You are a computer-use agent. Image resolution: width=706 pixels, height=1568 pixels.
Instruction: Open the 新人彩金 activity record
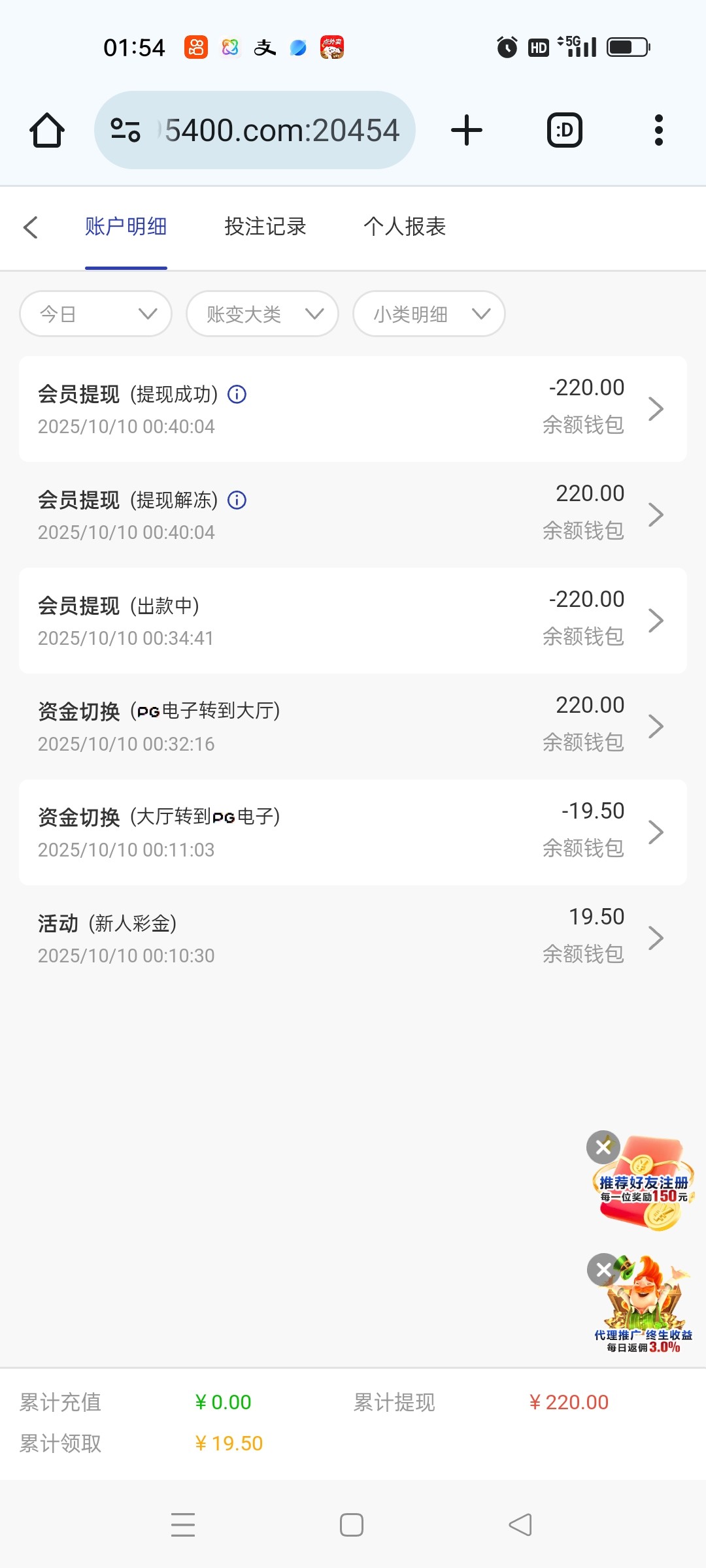pos(353,938)
